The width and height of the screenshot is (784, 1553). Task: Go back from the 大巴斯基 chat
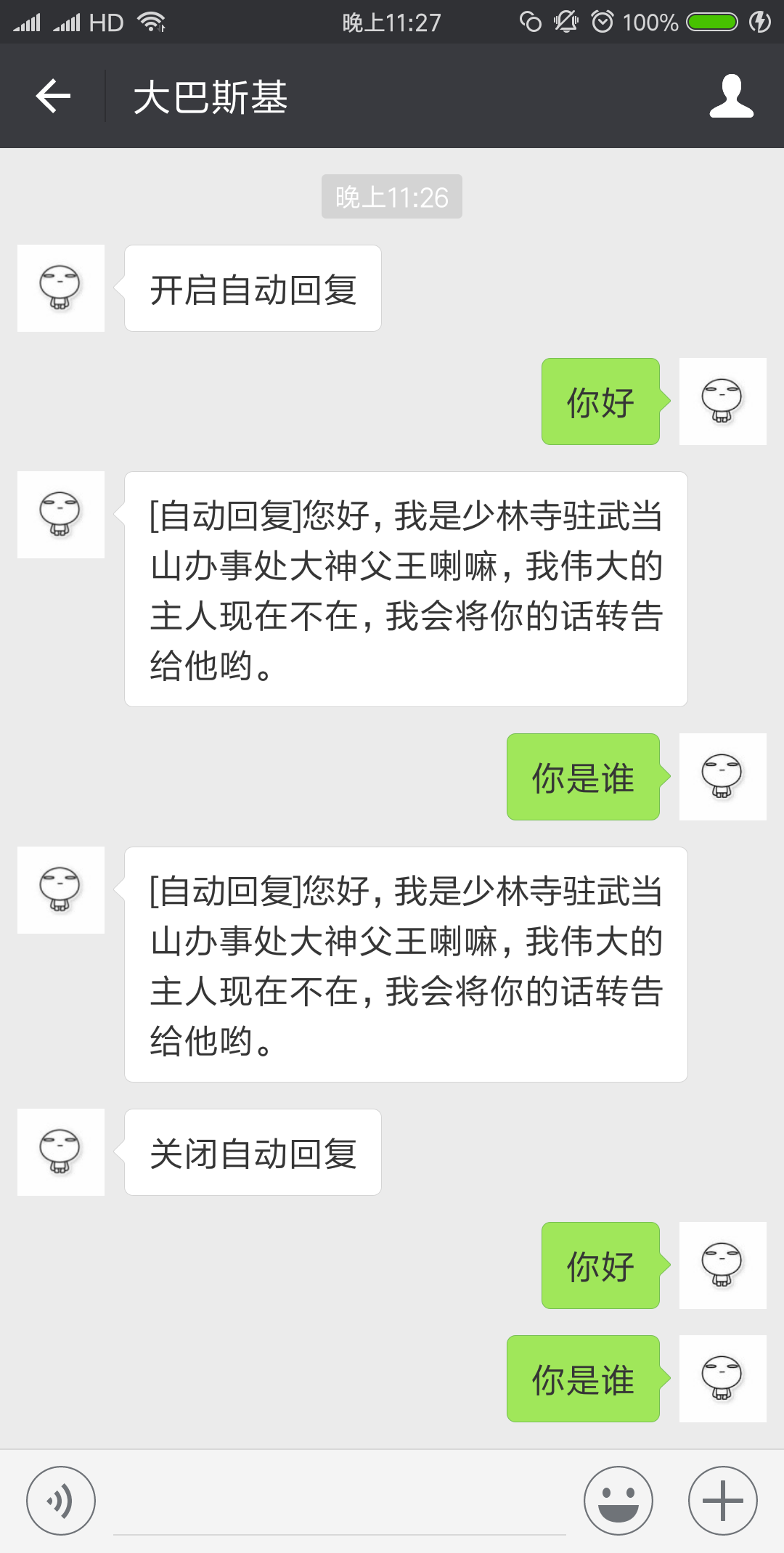[x=53, y=96]
